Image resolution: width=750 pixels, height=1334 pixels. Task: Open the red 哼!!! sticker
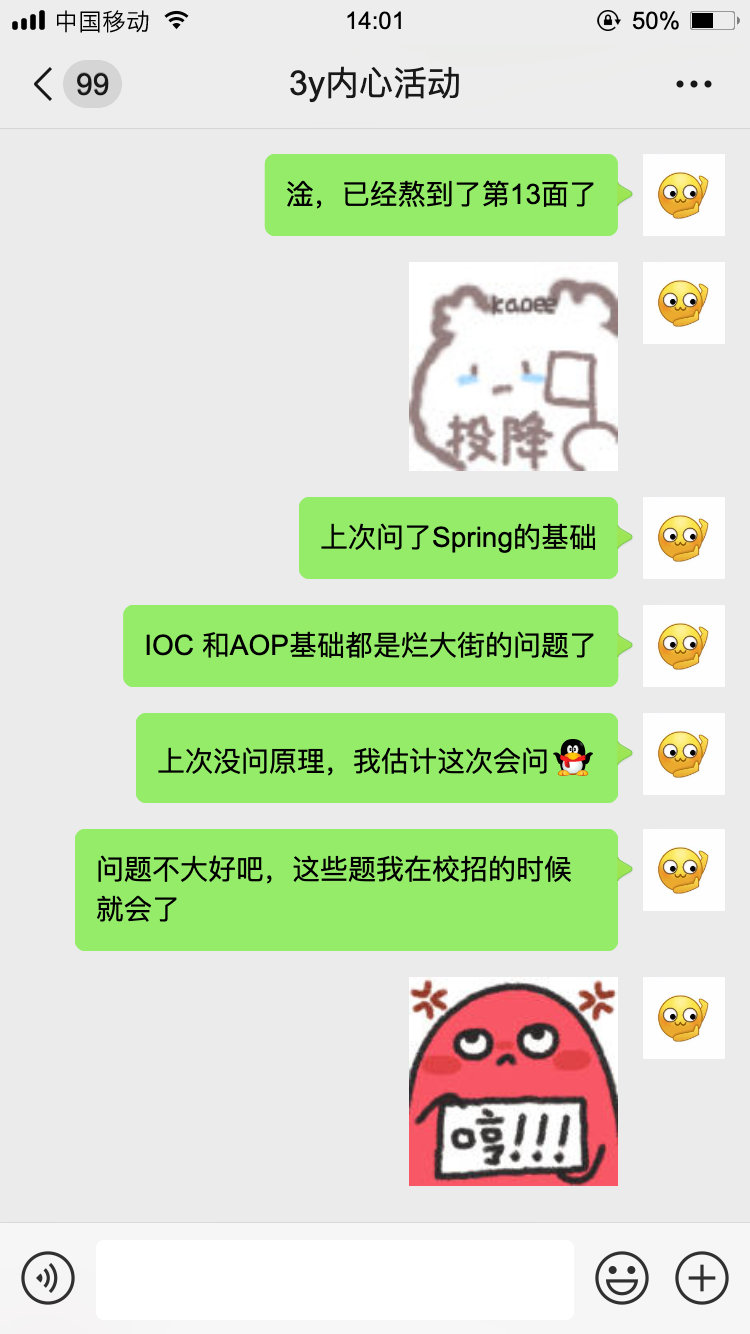(513, 1081)
